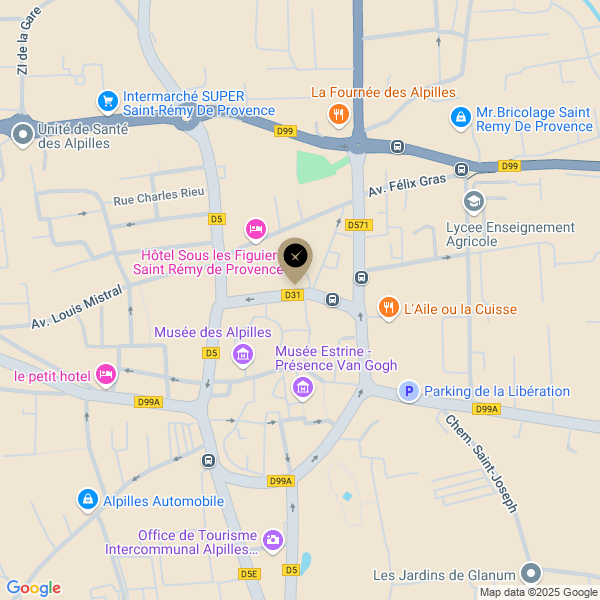Open Hôtel Sous les Figuiers marker
Screen dimensions: 600x600
tap(256, 231)
